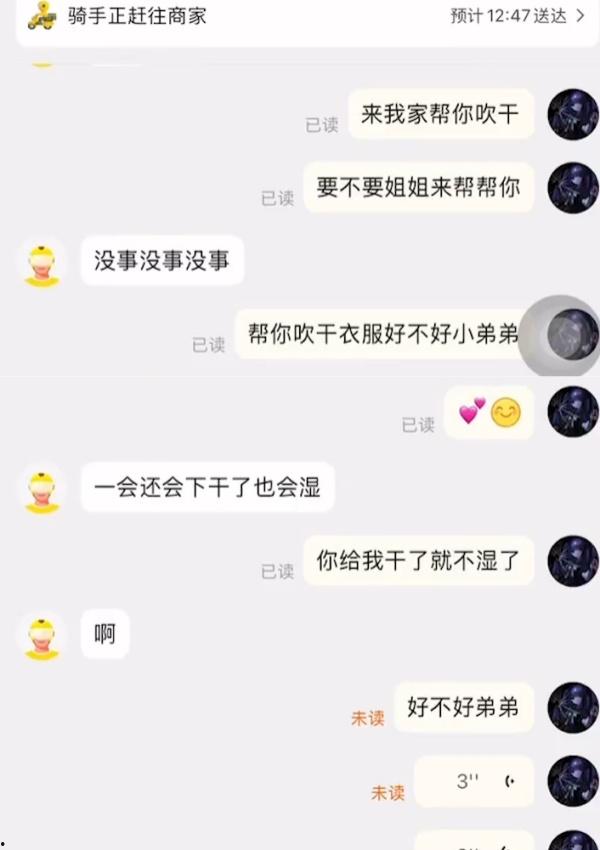Open rider avatar beside 没事没事没事 message

[42, 262]
